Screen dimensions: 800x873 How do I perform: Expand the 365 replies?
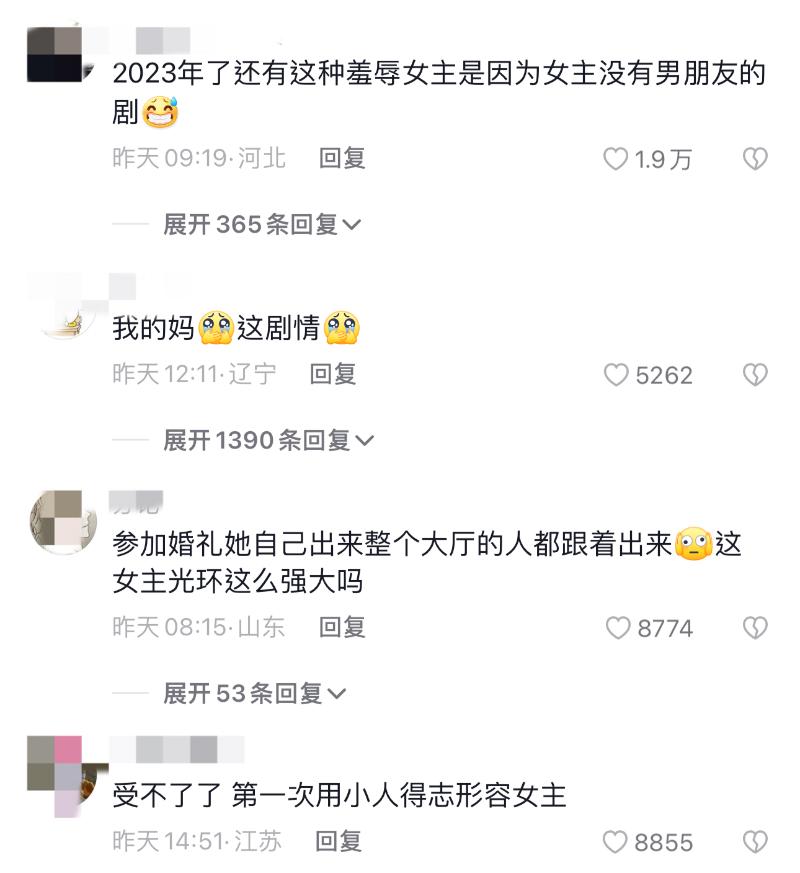(262, 225)
